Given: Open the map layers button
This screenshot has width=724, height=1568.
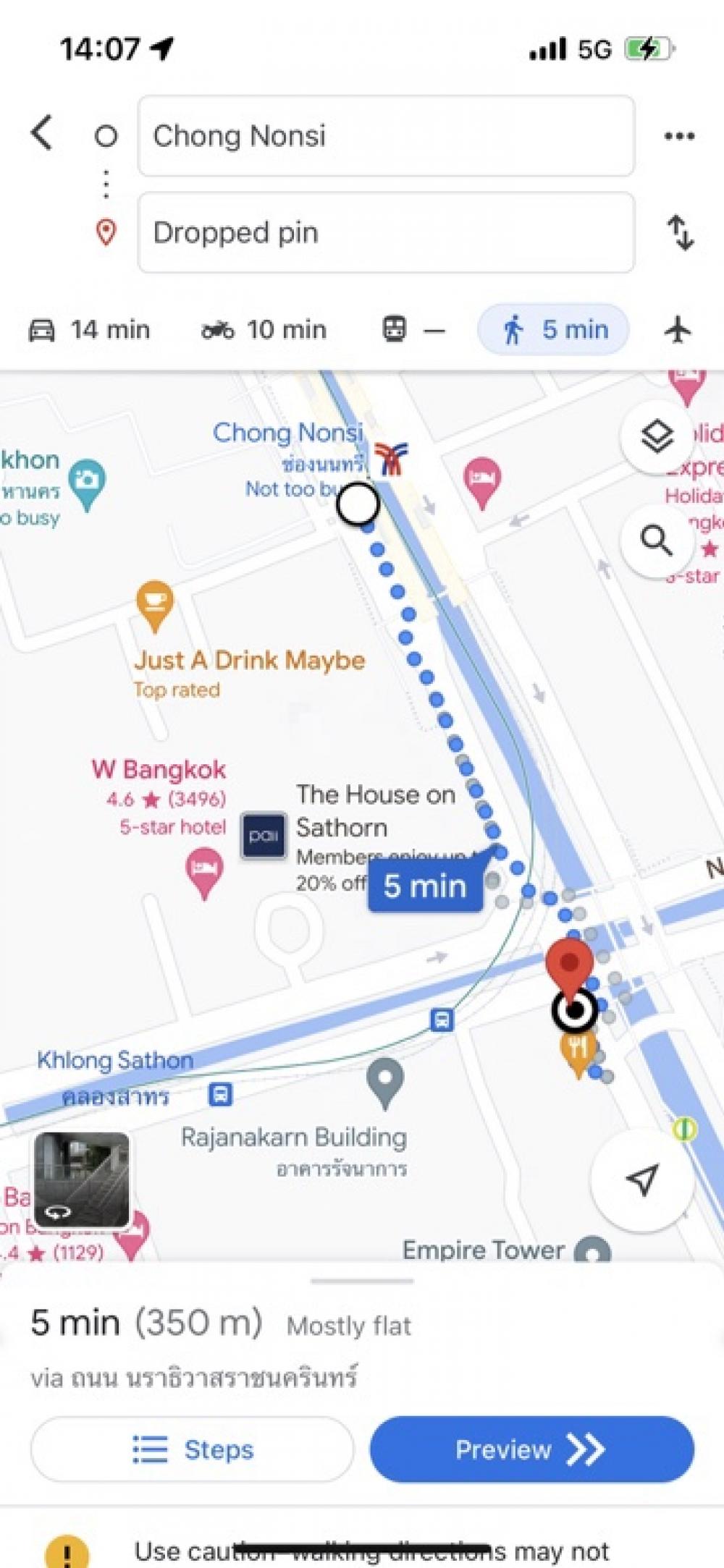Looking at the screenshot, I should click(657, 436).
